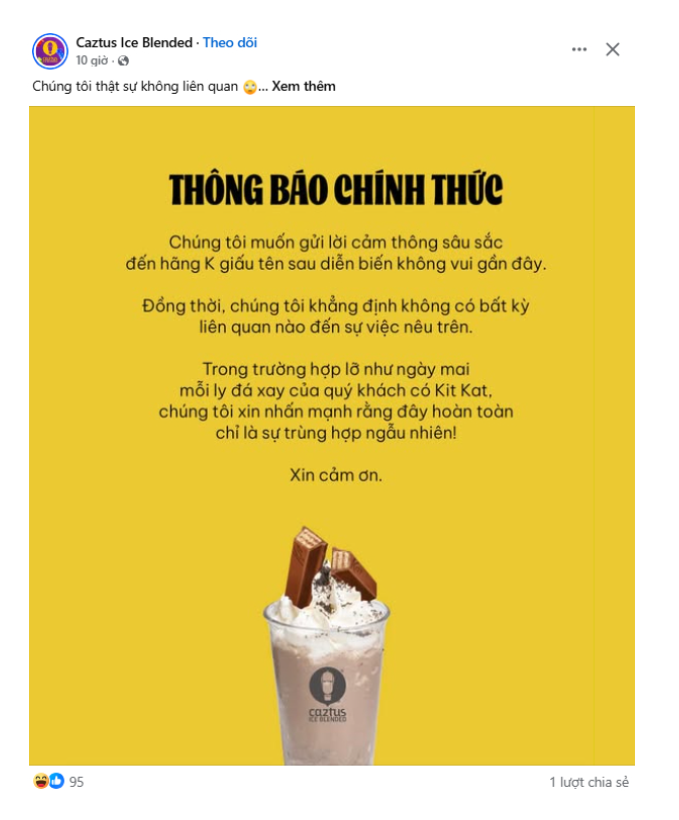Follow the page via Theo dõi
The height and width of the screenshot is (820, 679).
[x=230, y=42]
